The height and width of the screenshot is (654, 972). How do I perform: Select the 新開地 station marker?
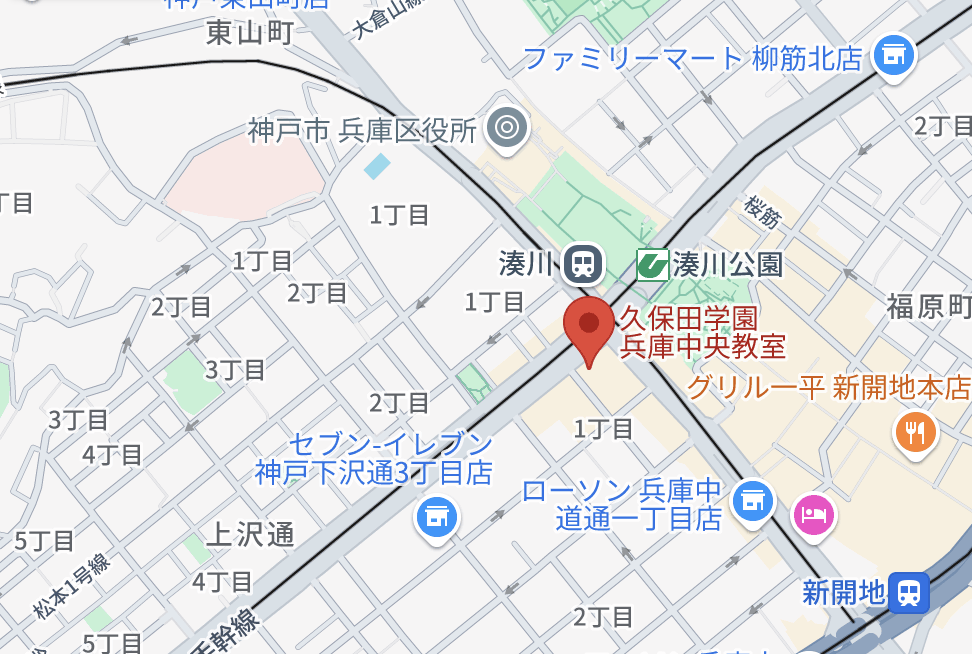coord(909,592)
